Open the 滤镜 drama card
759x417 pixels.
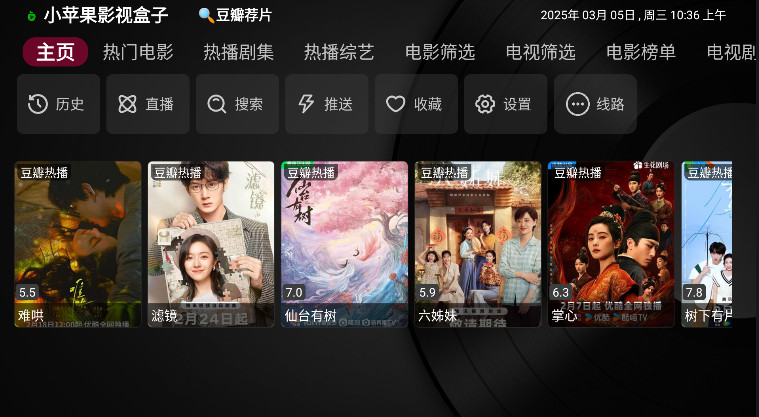point(211,244)
